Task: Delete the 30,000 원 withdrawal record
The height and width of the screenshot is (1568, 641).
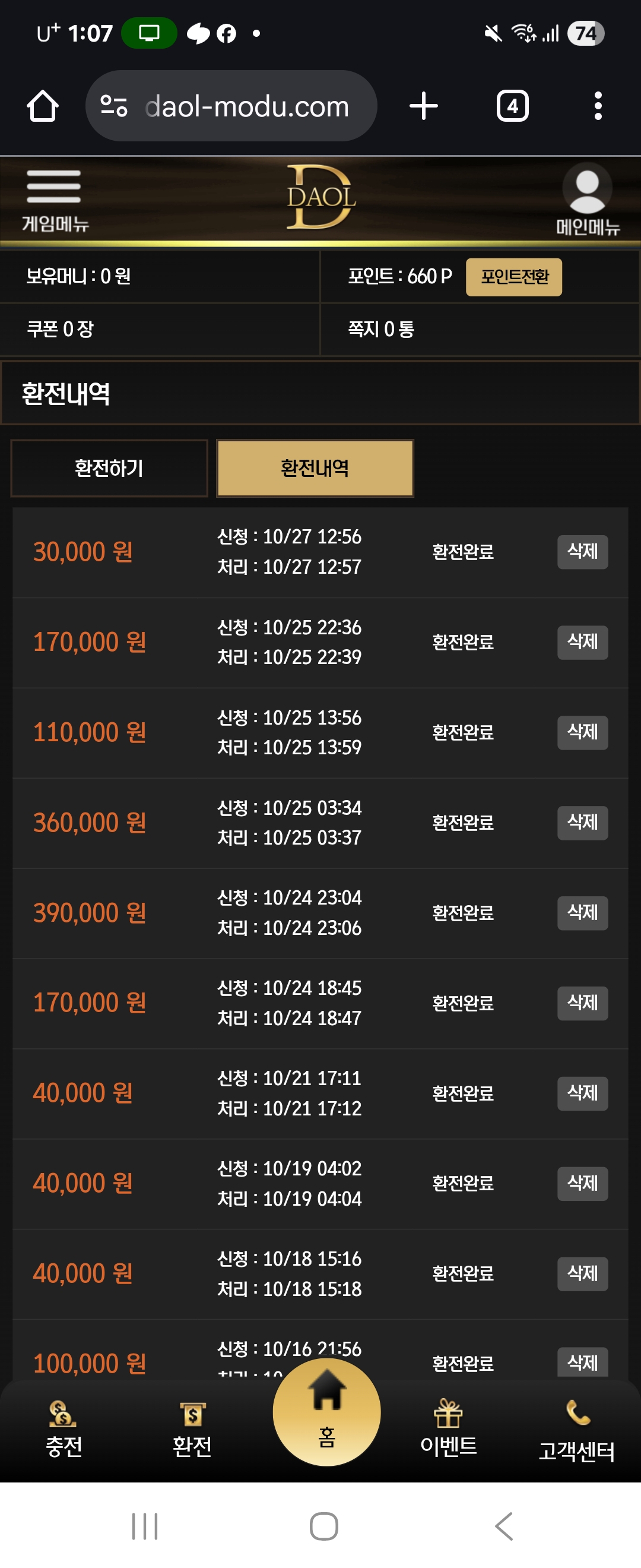Action: click(582, 552)
